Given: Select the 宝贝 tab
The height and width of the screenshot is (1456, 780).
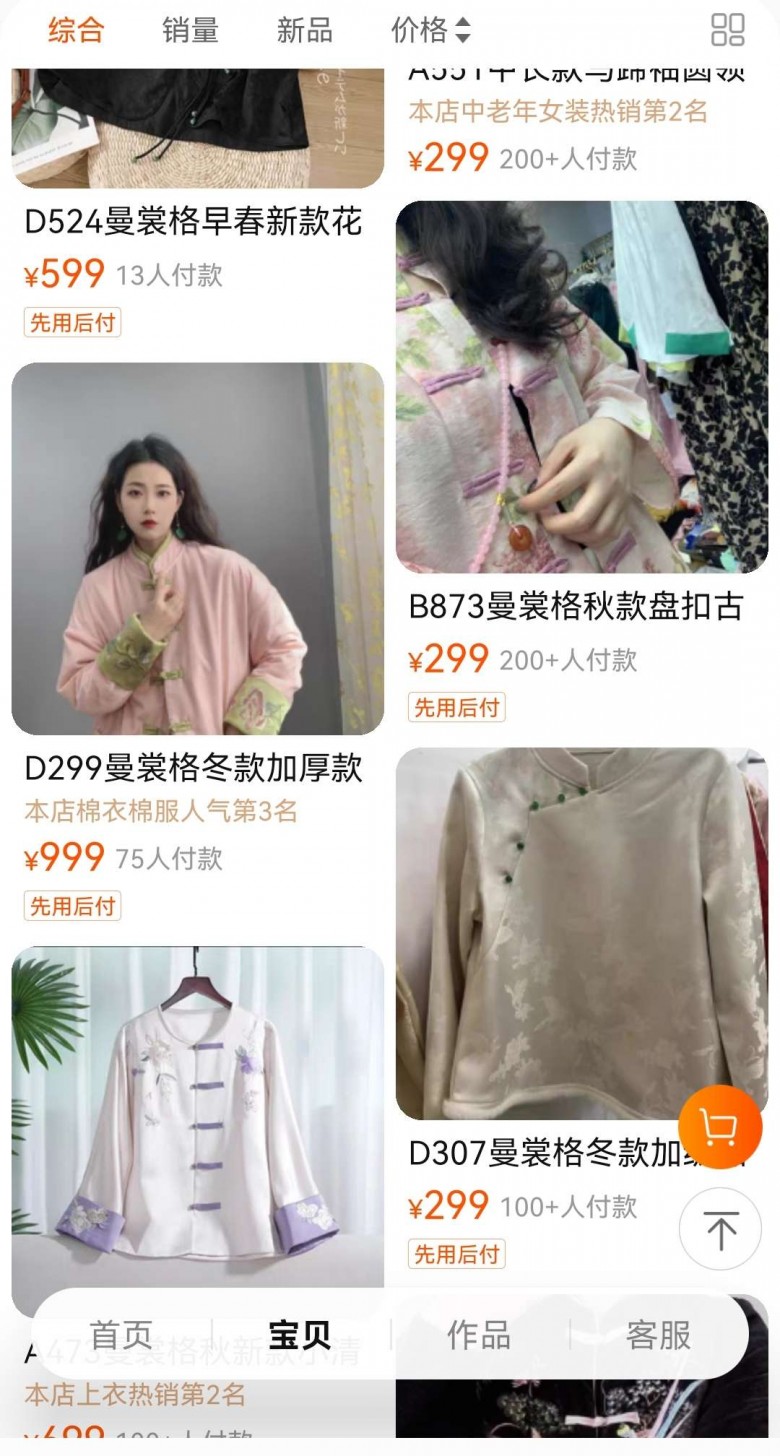Looking at the screenshot, I should (x=299, y=1335).
